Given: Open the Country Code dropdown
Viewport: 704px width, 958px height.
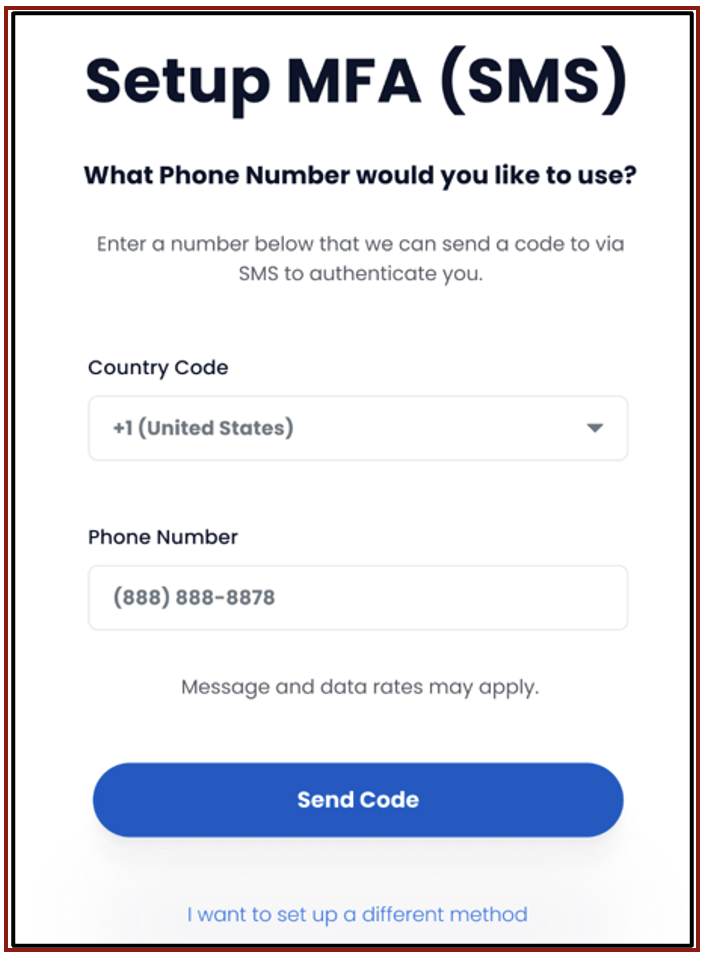Looking at the screenshot, I should [357, 428].
